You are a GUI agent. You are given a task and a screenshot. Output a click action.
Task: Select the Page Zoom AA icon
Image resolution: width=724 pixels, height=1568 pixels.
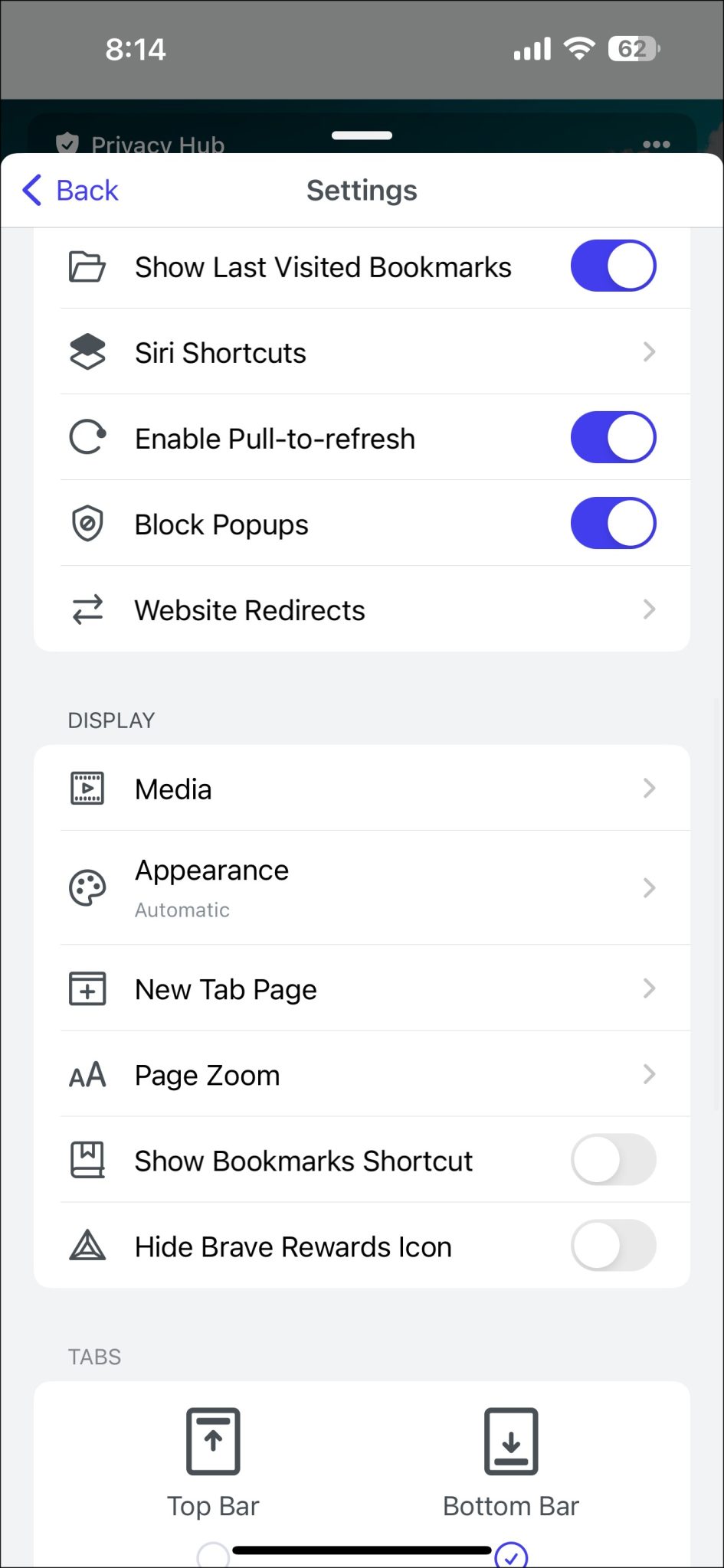pyautogui.click(x=87, y=1074)
